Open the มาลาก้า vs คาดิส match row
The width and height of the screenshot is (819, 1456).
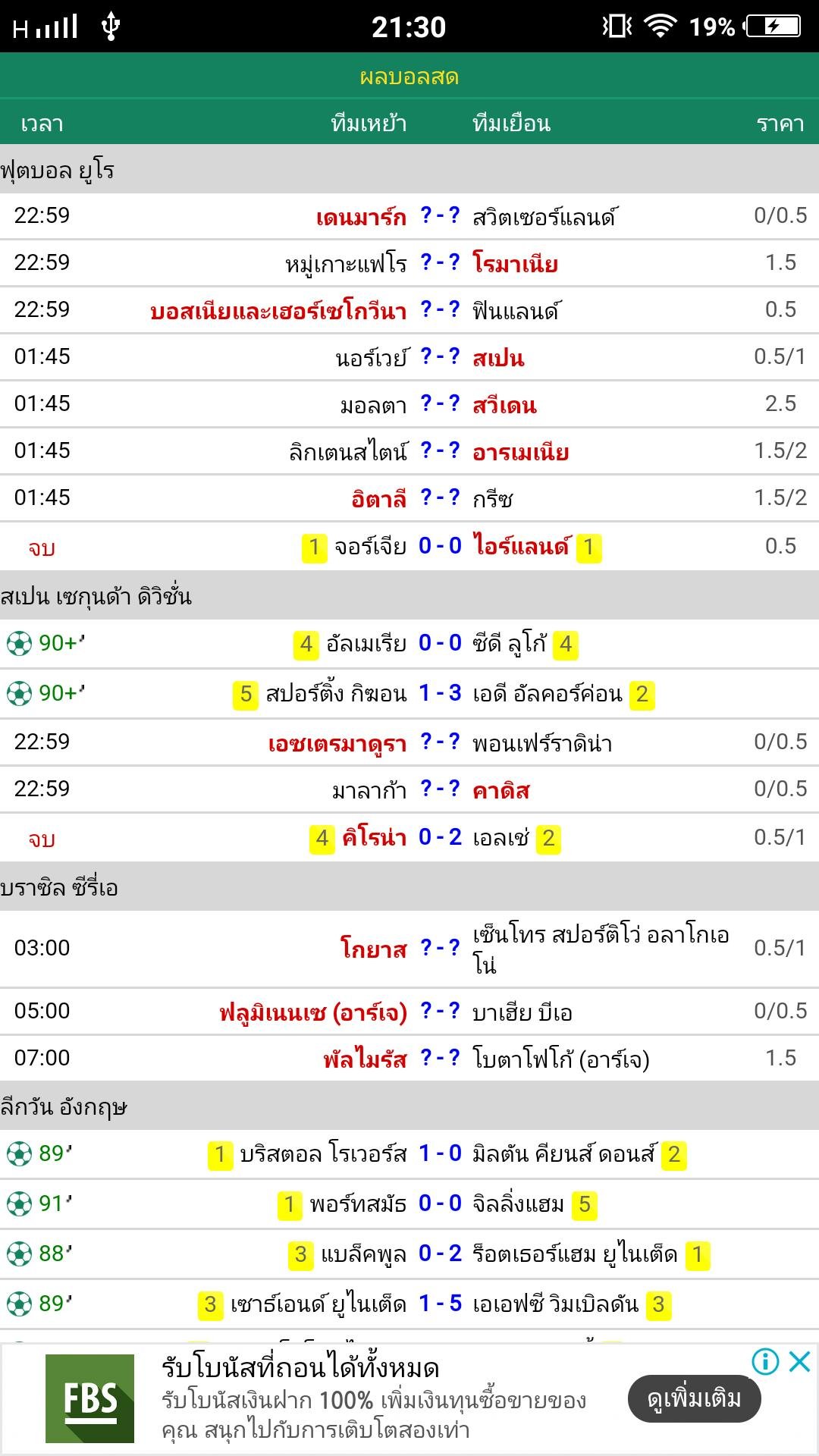pyautogui.click(x=409, y=789)
